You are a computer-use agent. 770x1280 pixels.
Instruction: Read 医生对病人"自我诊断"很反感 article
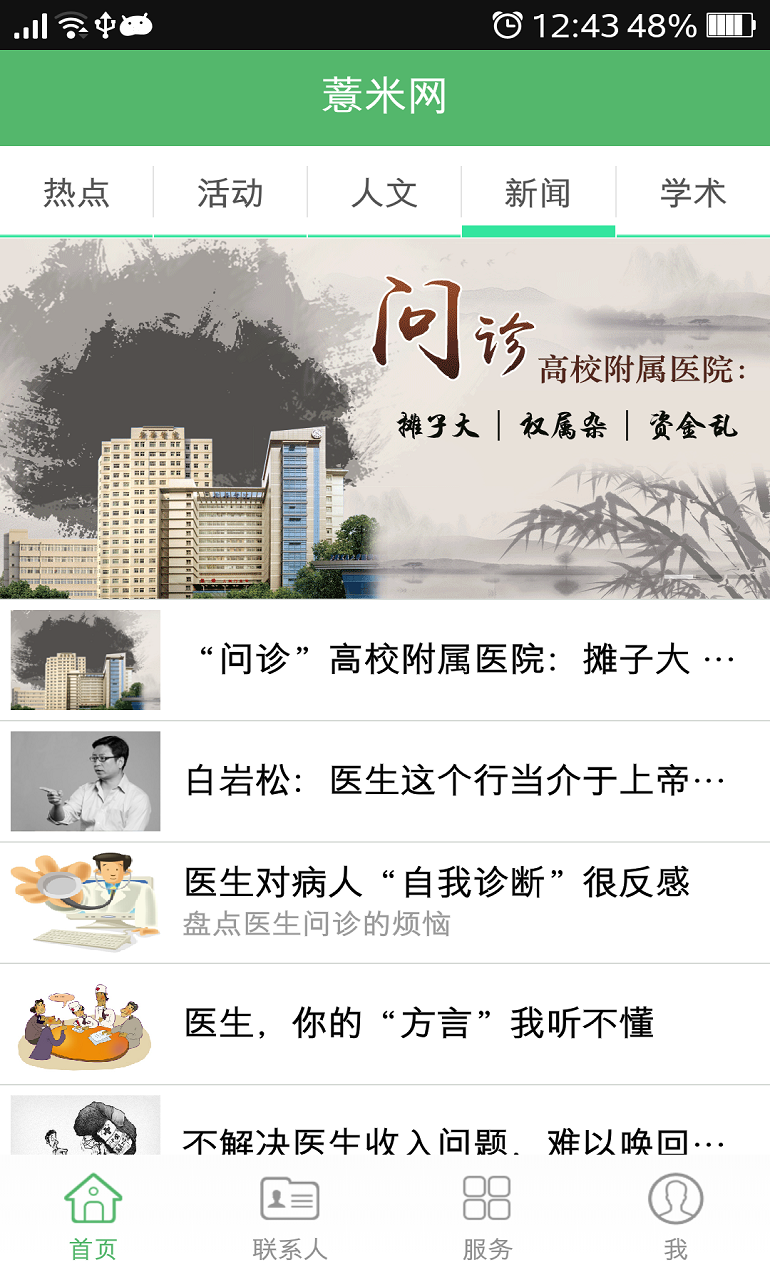tap(385, 902)
